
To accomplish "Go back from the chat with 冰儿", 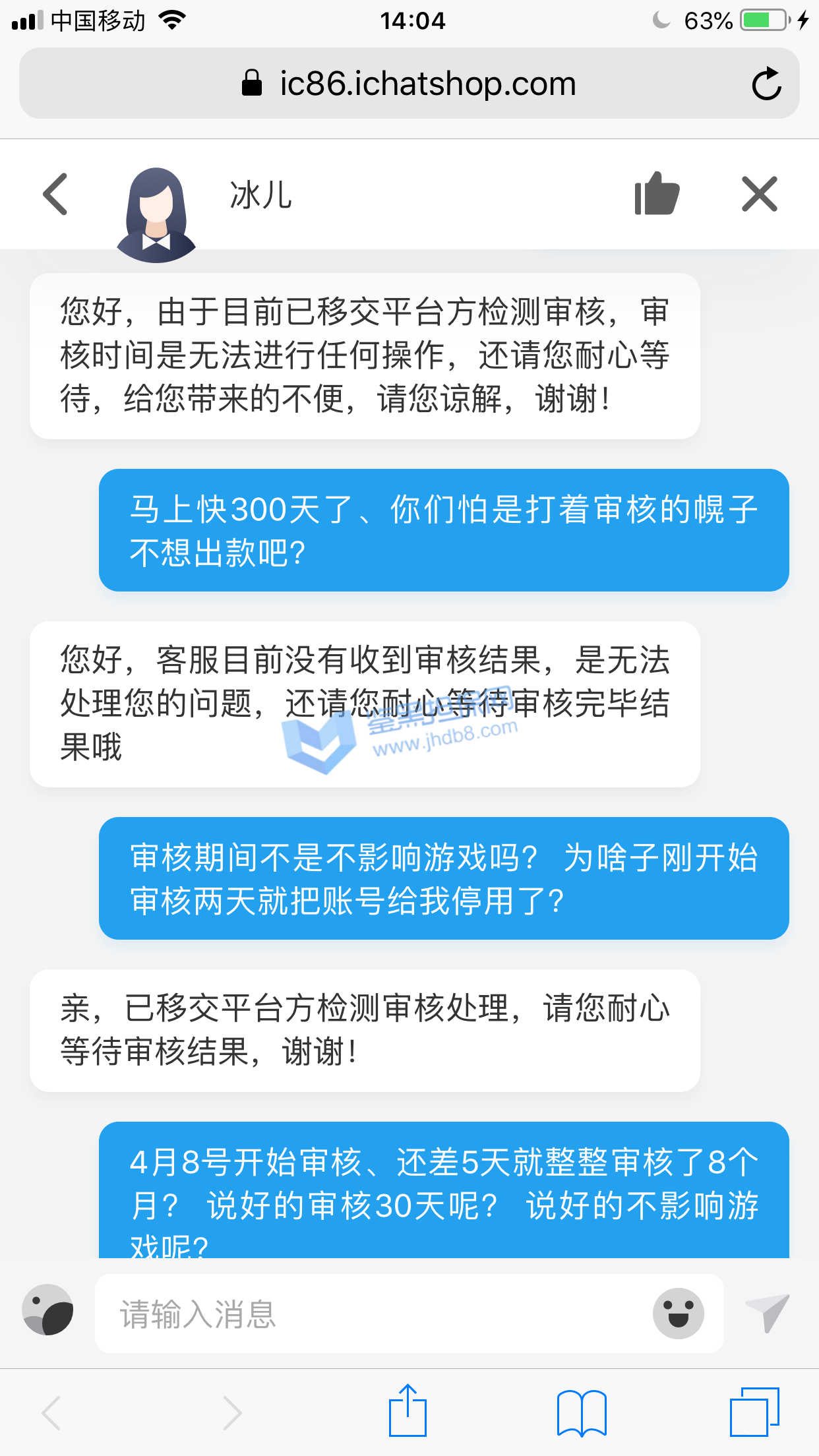I will pos(55,195).
